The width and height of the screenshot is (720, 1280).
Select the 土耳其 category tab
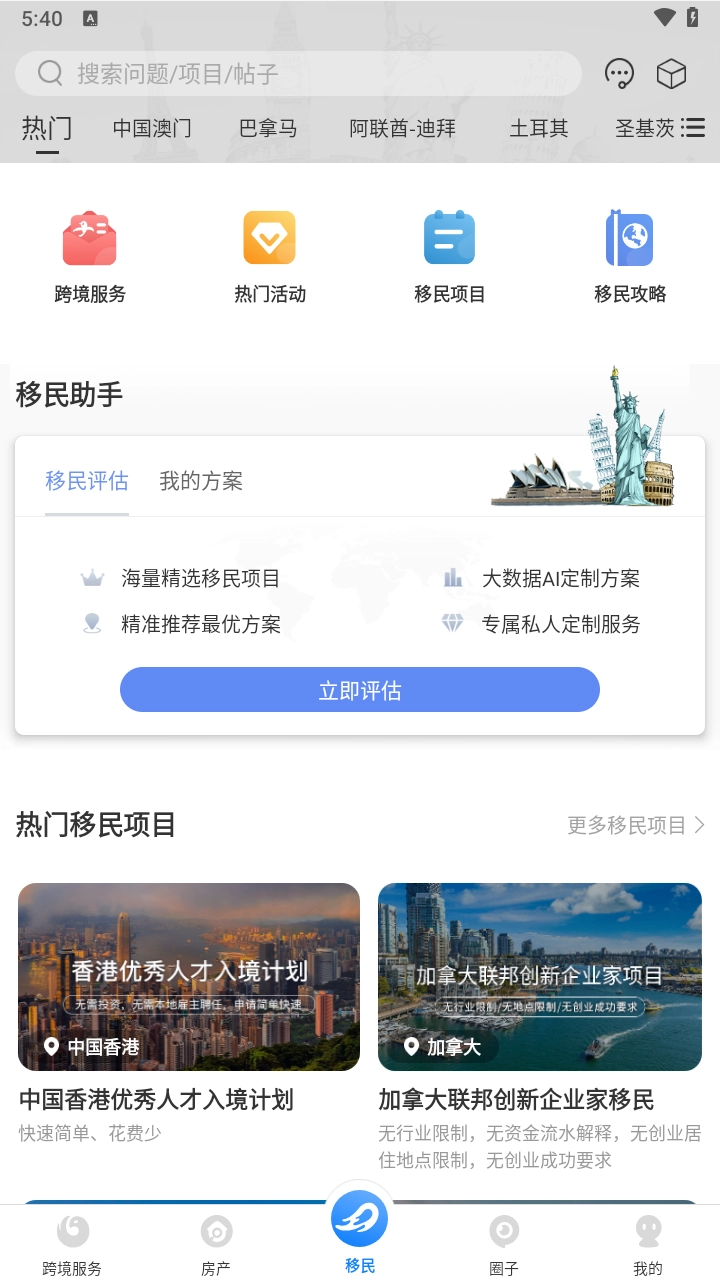(536, 128)
